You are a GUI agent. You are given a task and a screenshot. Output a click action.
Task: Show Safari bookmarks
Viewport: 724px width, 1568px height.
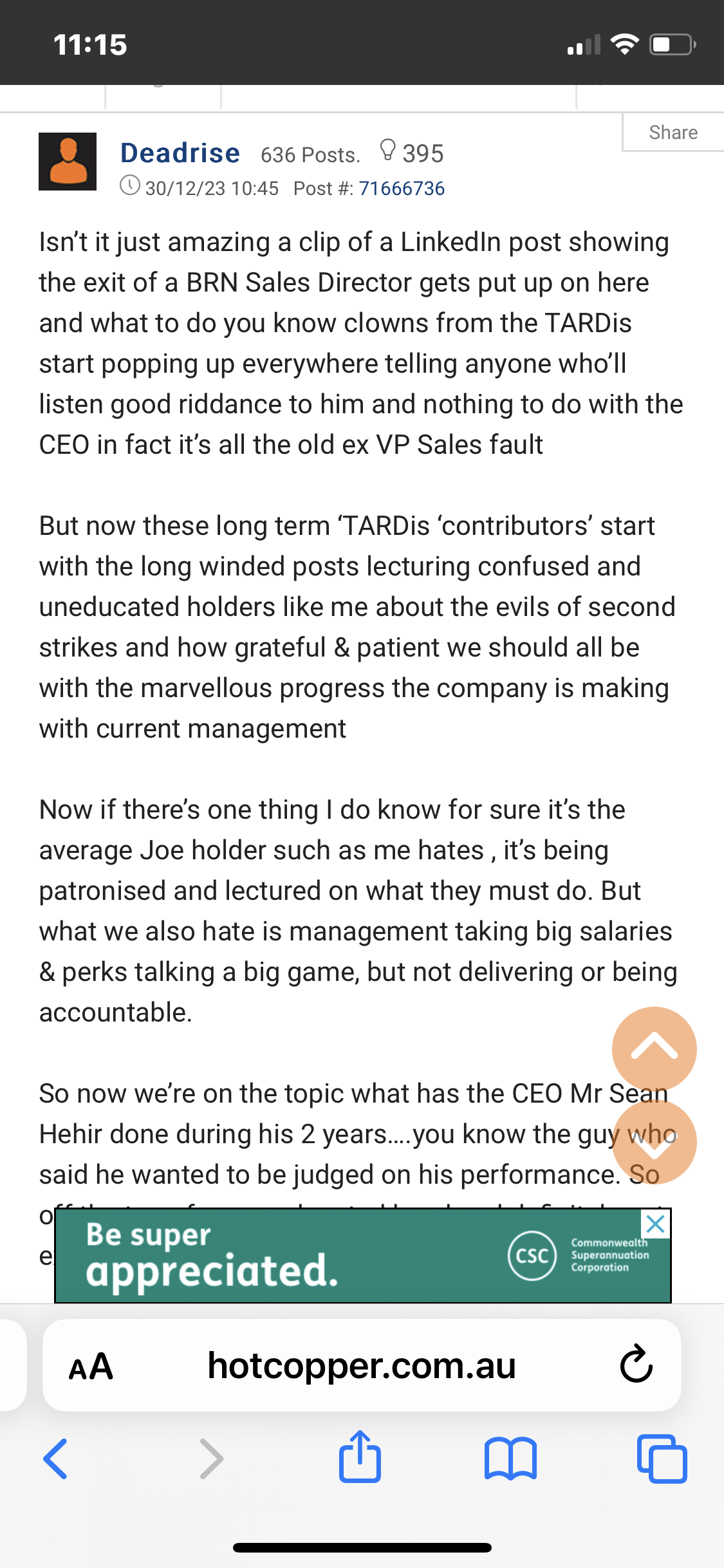pos(510,1459)
